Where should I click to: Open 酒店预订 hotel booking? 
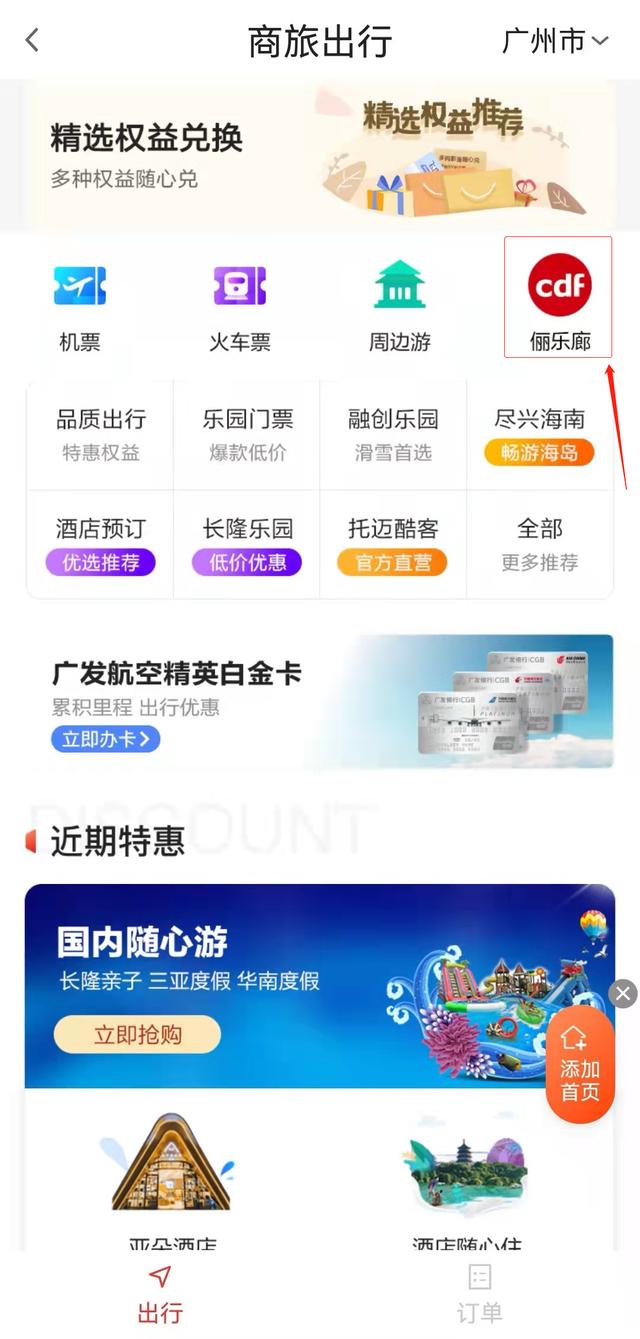click(100, 544)
